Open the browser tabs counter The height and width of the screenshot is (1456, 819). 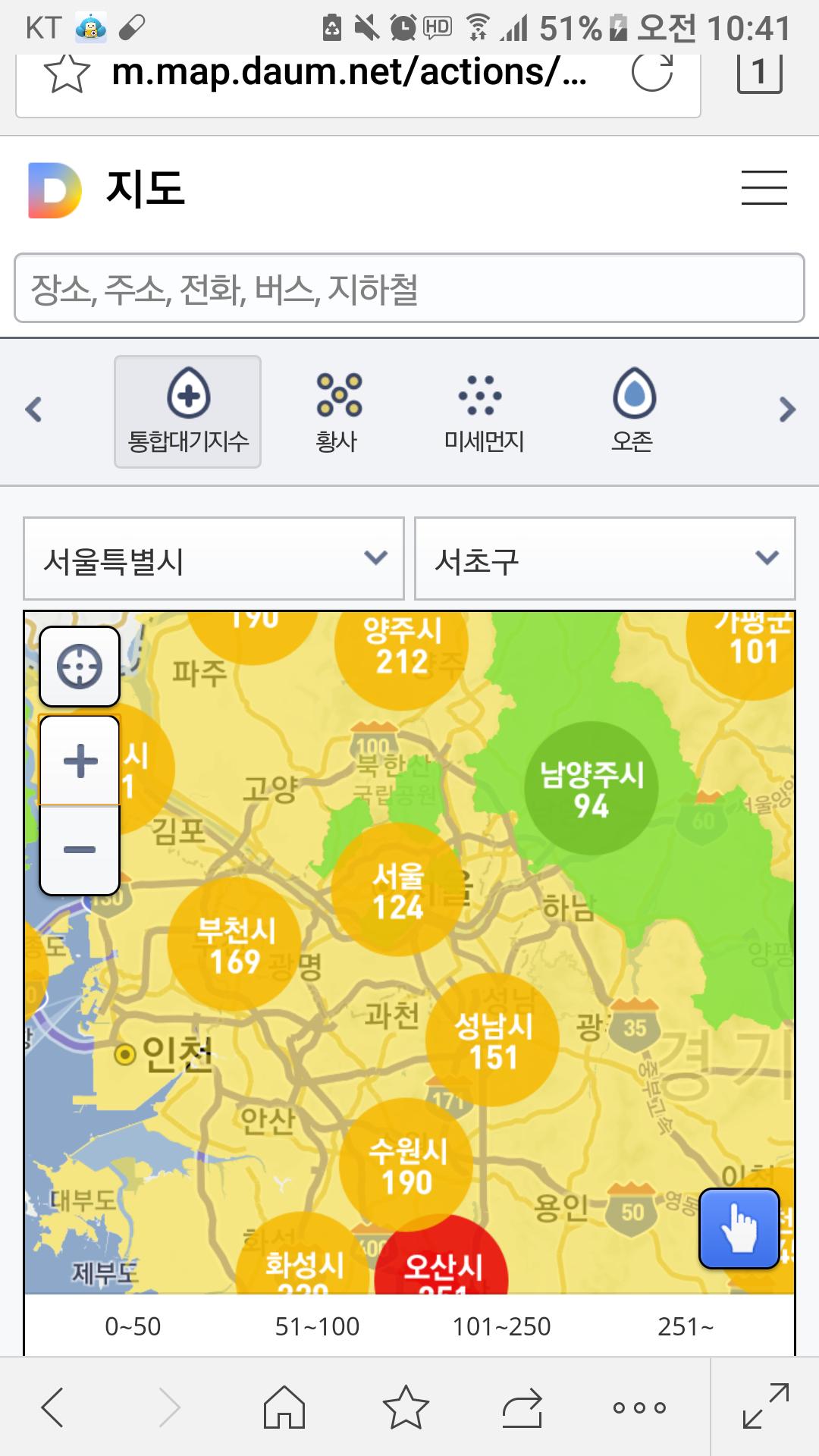coord(759,74)
